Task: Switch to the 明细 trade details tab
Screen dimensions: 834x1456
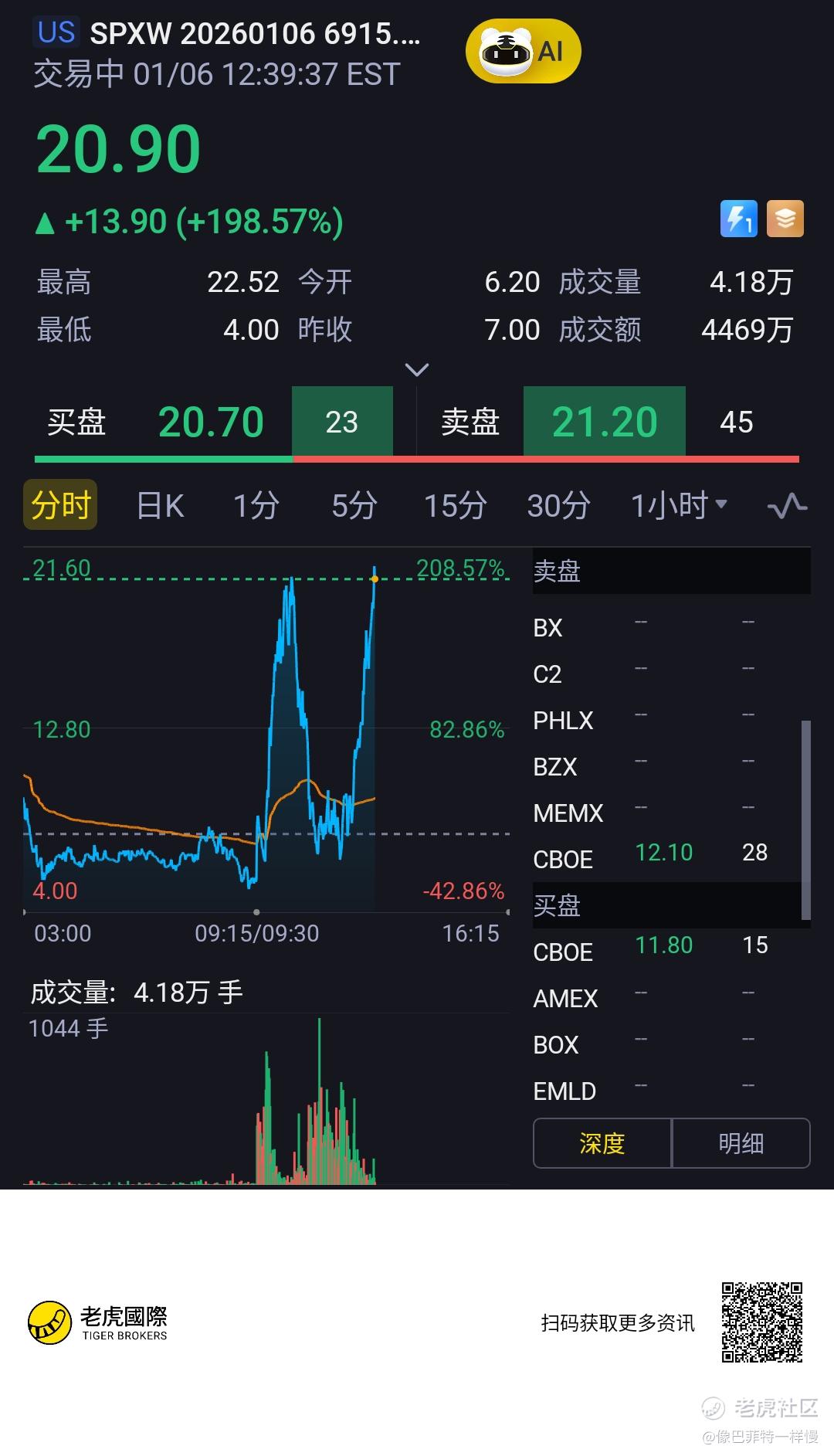Action: click(x=741, y=1143)
